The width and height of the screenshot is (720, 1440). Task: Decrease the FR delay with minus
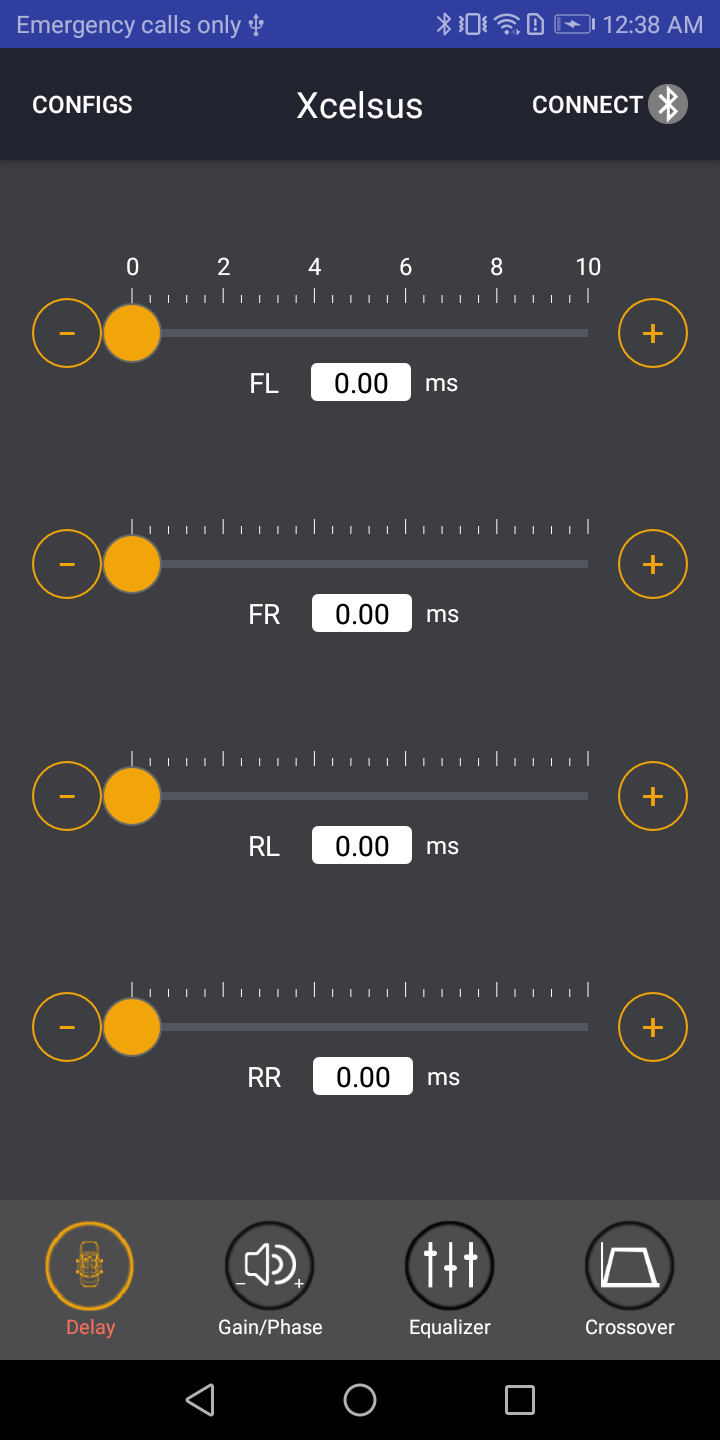[x=67, y=564]
